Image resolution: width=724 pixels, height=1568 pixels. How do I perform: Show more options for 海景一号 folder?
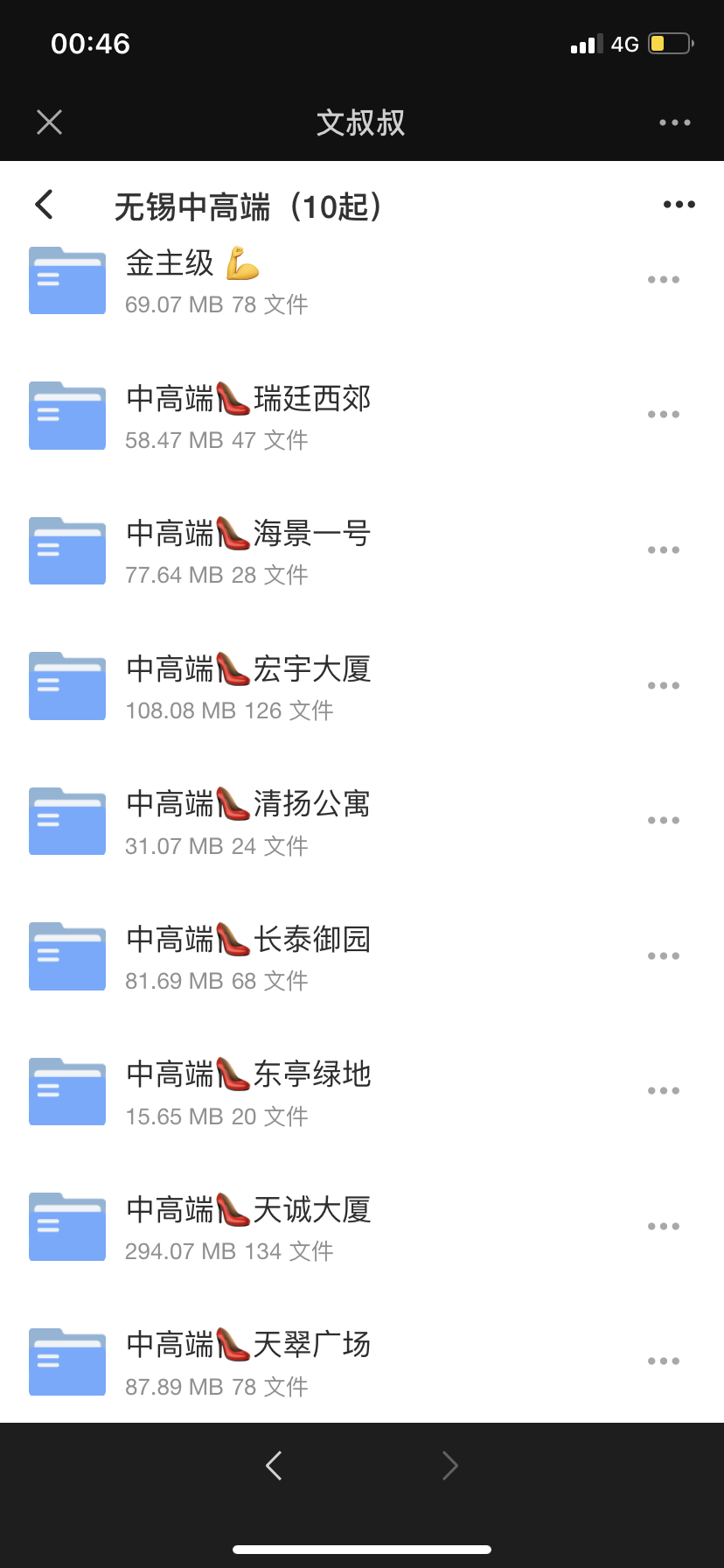tap(664, 550)
